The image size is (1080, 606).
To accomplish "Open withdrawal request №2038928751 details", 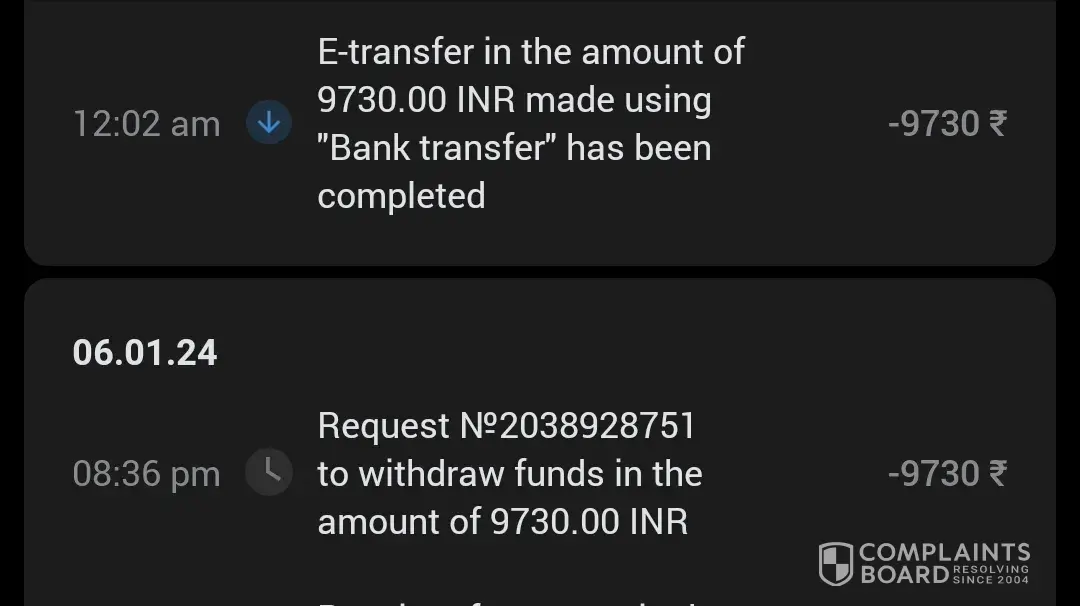I will (x=510, y=473).
